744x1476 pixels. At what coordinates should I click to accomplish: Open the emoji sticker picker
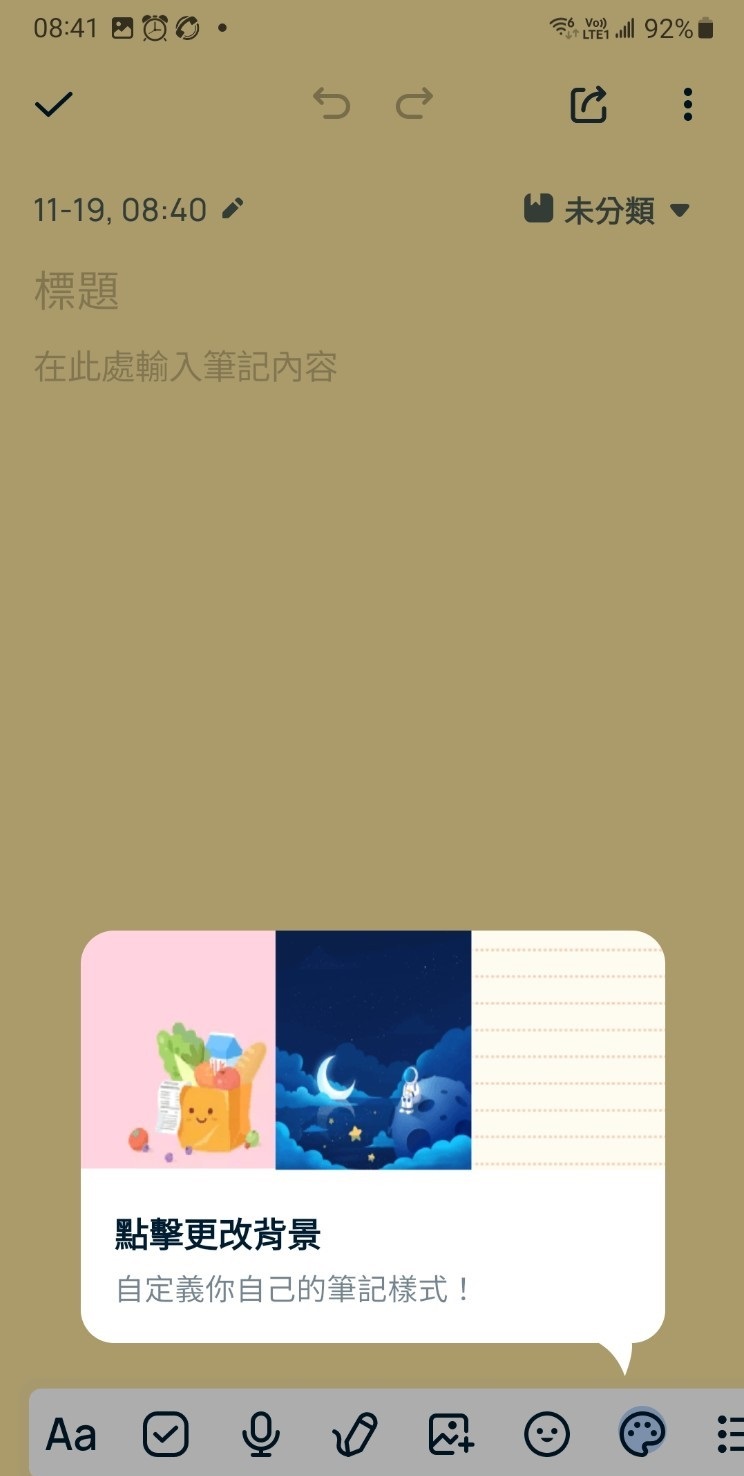[547, 1435]
